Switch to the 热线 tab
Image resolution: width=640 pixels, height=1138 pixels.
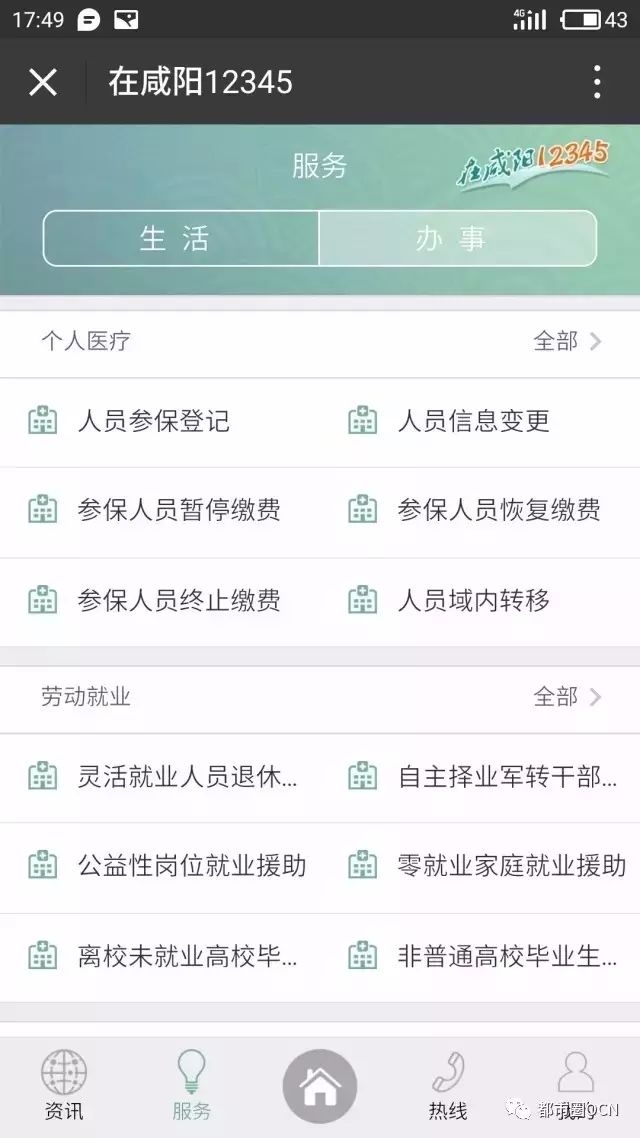coord(448,1086)
